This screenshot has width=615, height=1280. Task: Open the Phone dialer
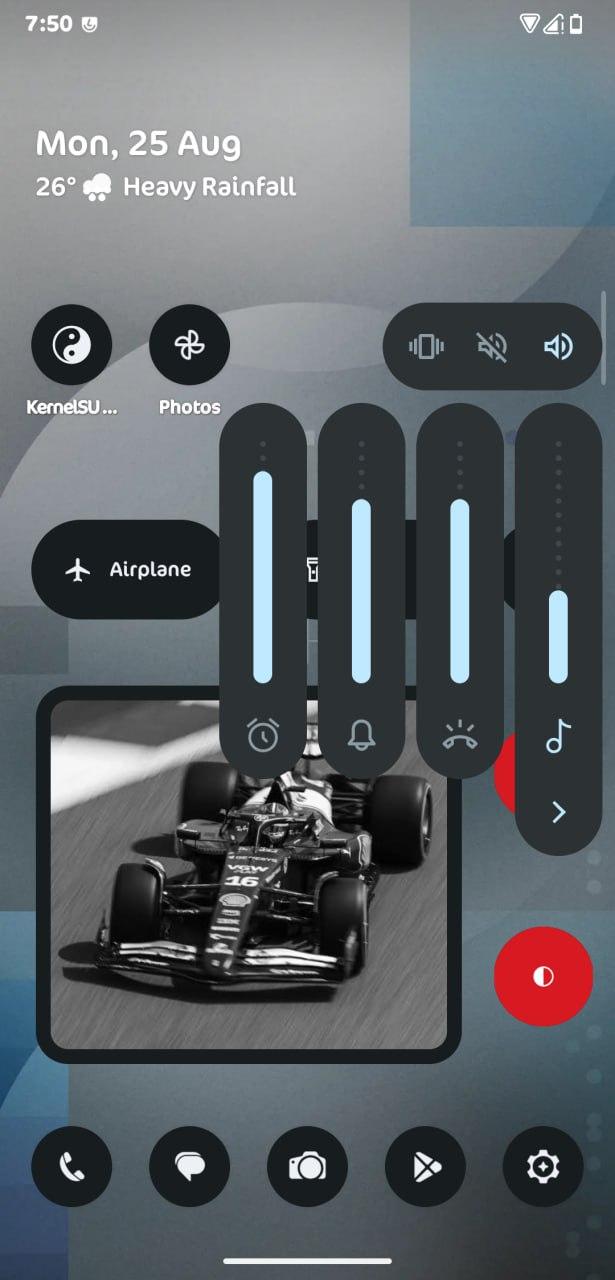tap(72, 1166)
